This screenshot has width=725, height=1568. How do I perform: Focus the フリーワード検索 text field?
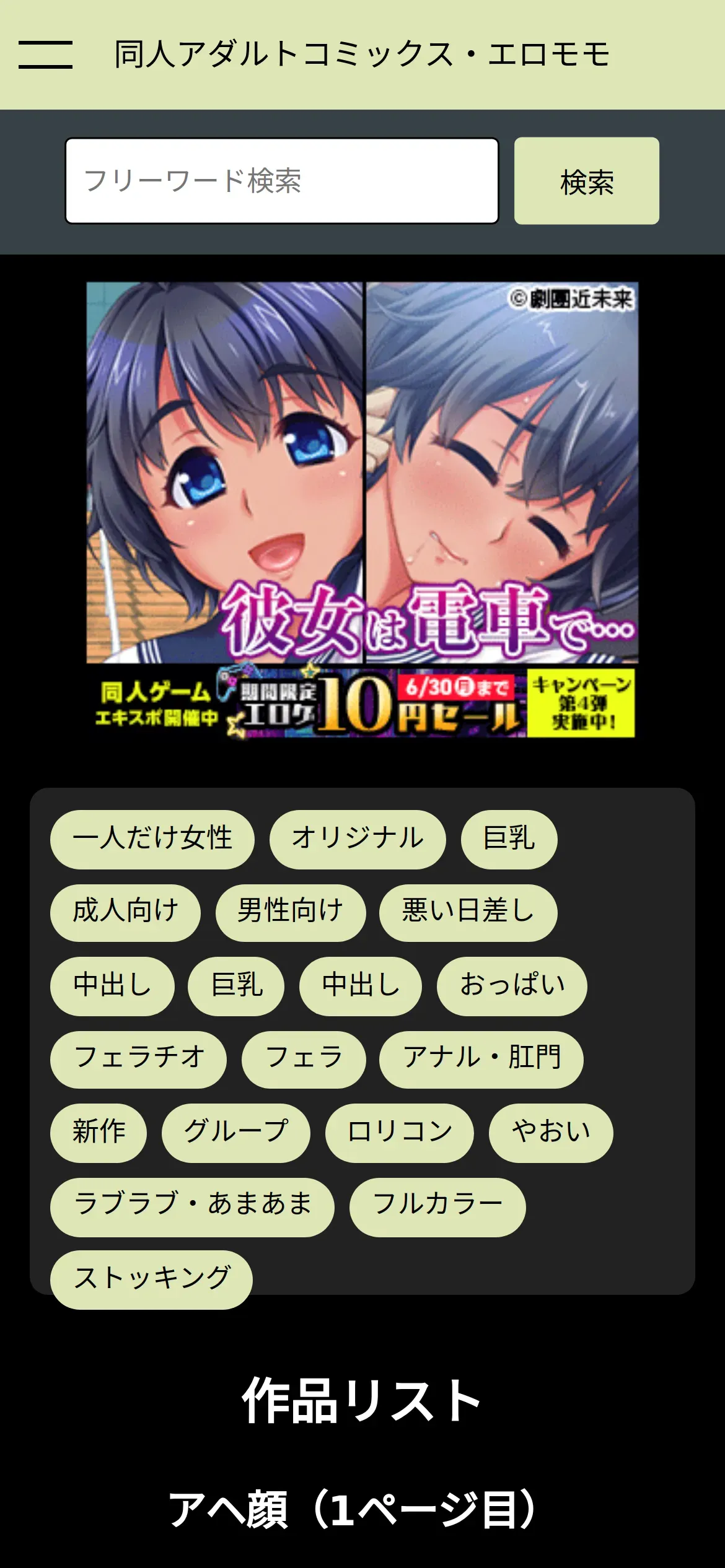pos(282,181)
